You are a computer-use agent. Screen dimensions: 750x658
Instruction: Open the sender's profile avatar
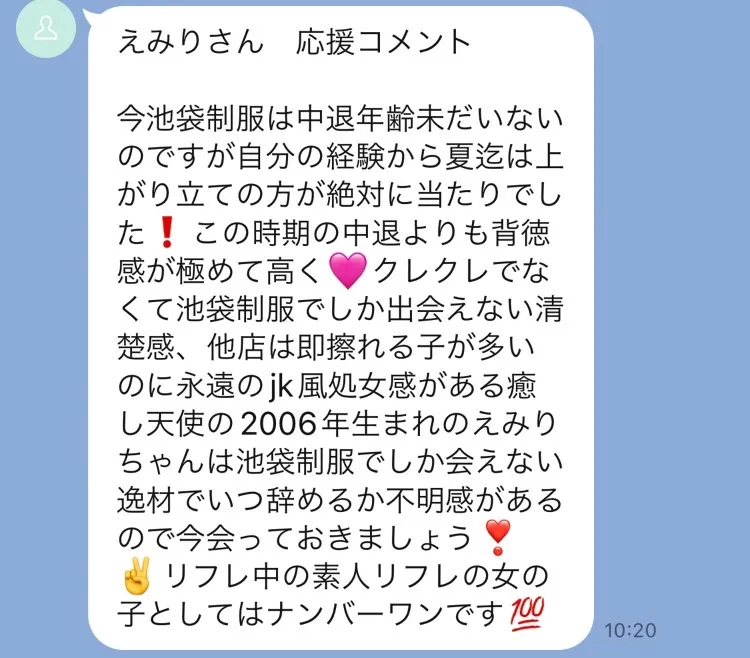[x=44, y=28]
